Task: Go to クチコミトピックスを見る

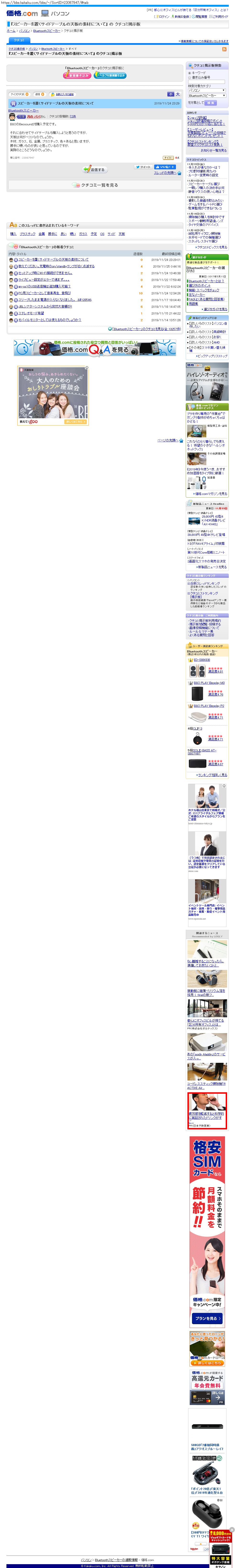Action: pos(211,247)
